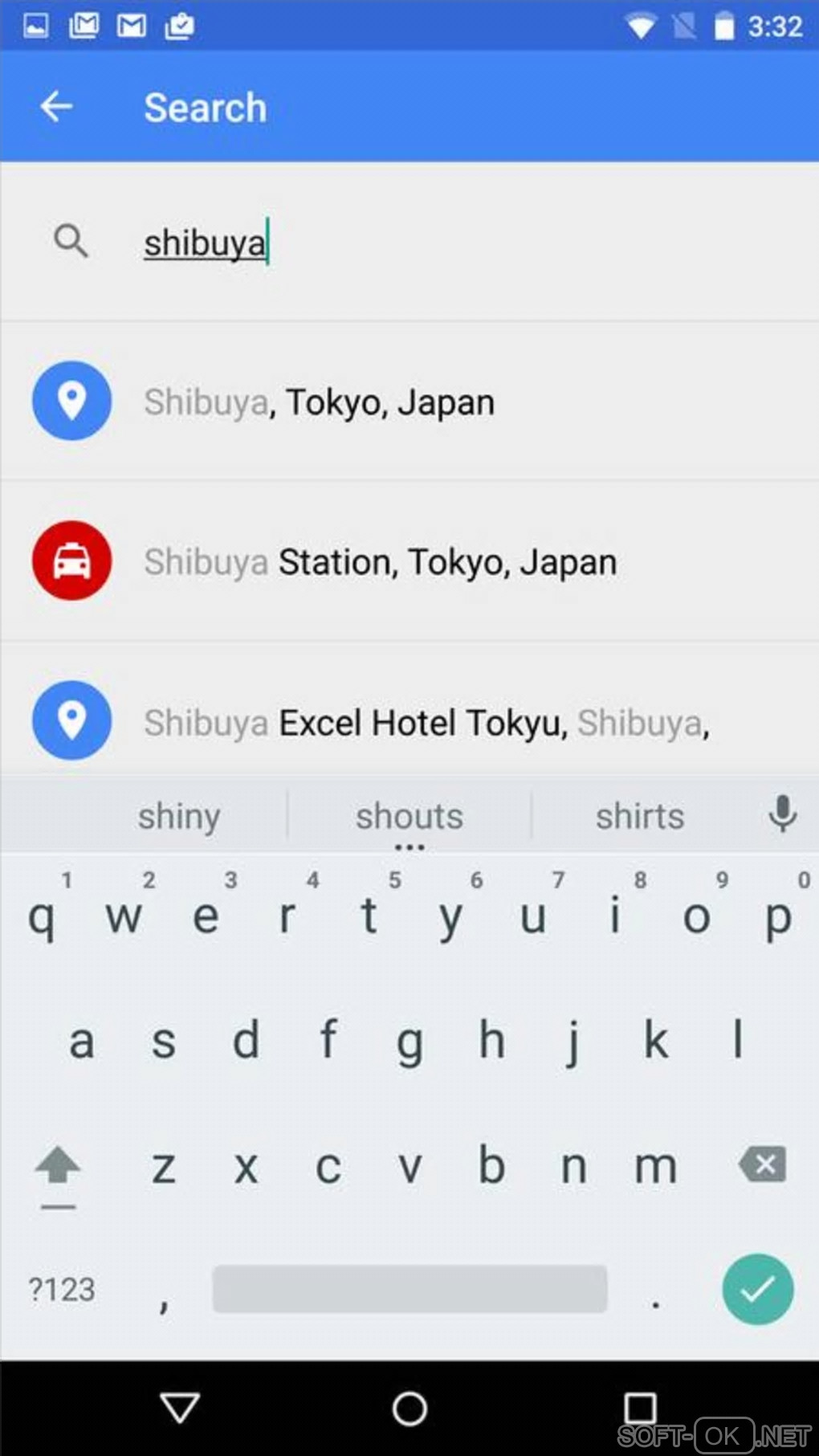The width and height of the screenshot is (819, 1456).
Task: Select Shibuya, Tokyo, Japan result
Action: pos(319,402)
